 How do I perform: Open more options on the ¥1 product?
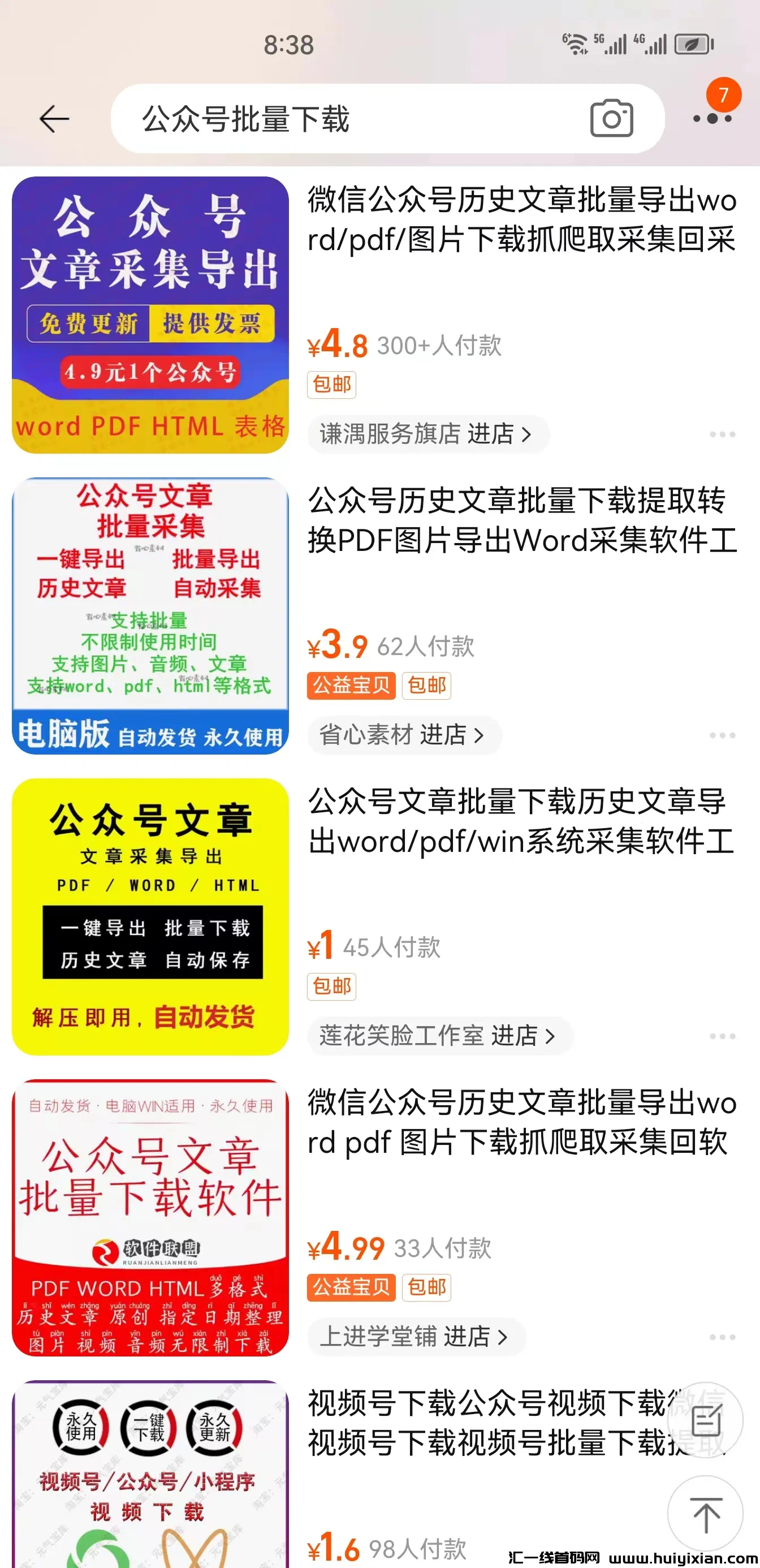point(722,1035)
